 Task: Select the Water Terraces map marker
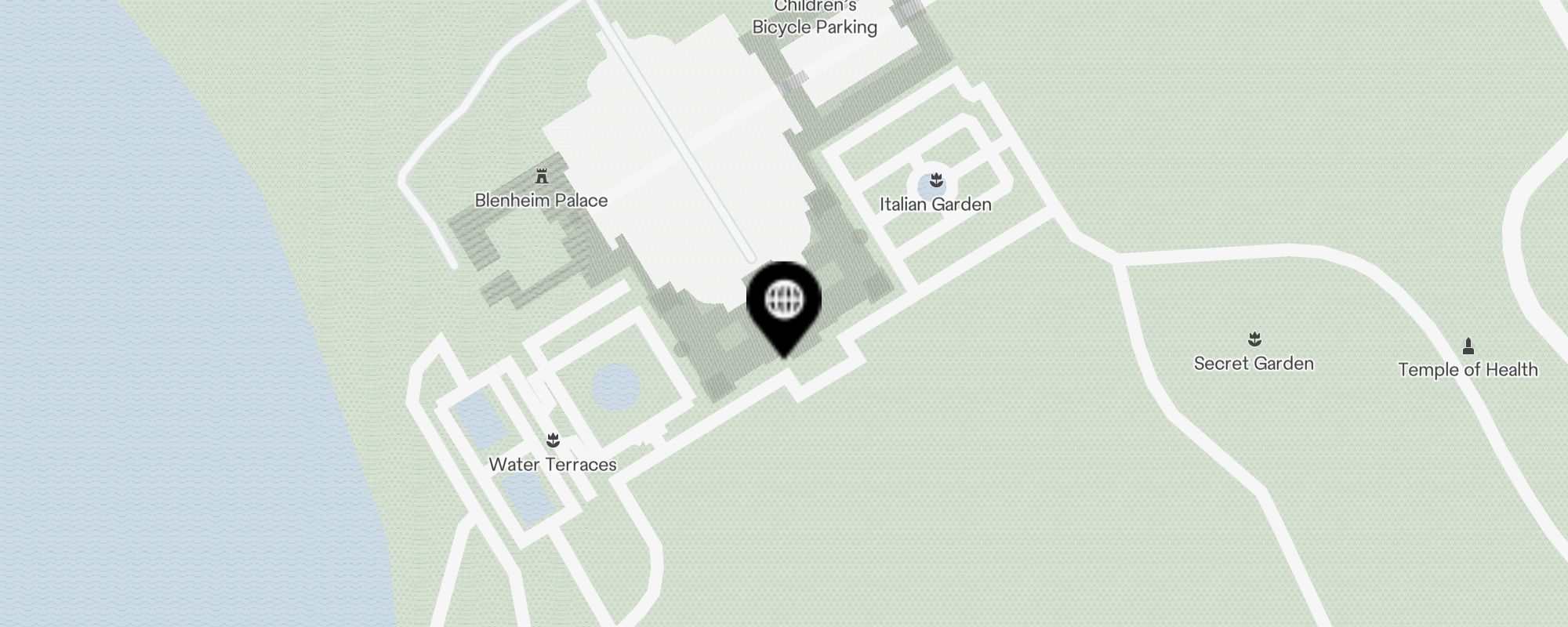(x=554, y=440)
